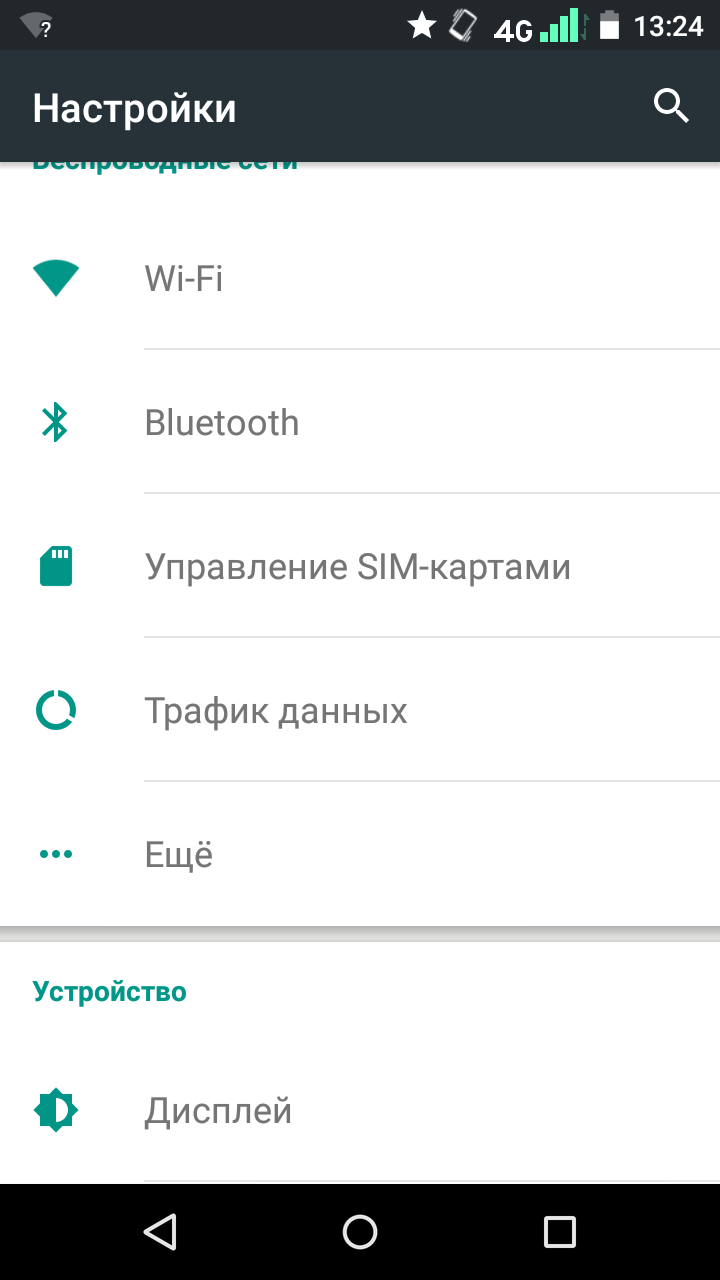Viewport: 720px width, 1280px height.
Task: Go back using the navigation bar
Action: pyautogui.click(x=160, y=1231)
